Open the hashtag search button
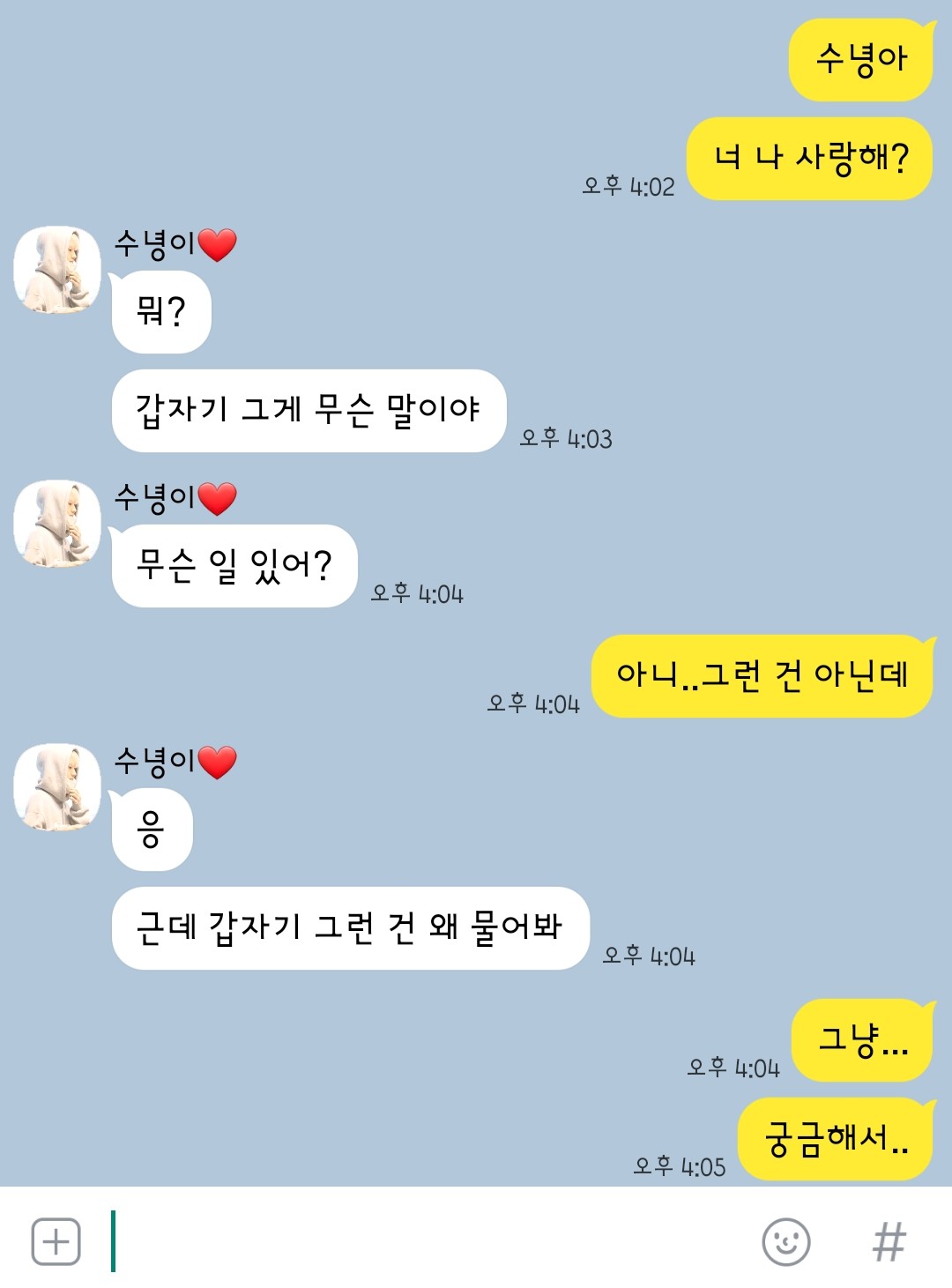 tap(889, 1241)
